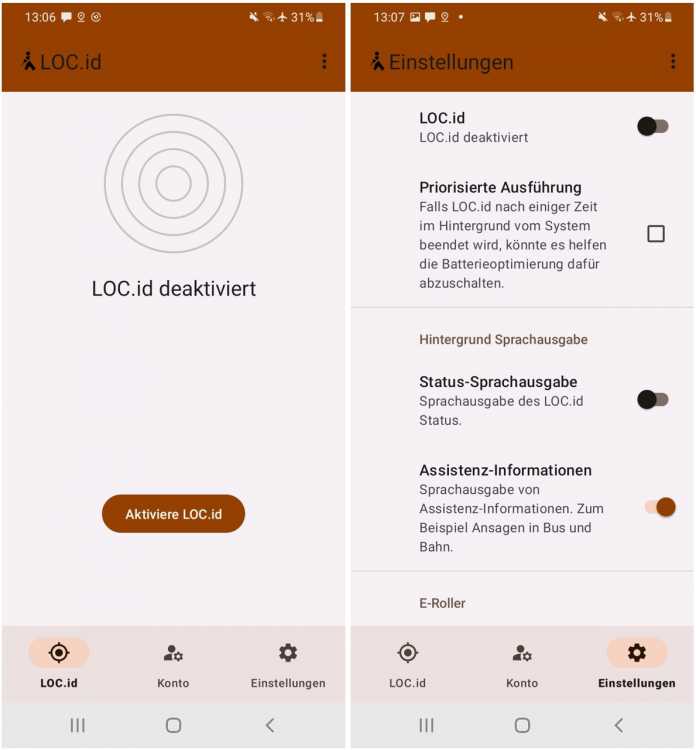This screenshot has height=750, width=696.
Task: Open overflow menu in the LOC.id header
Action: pyautogui.click(x=324, y=62)
